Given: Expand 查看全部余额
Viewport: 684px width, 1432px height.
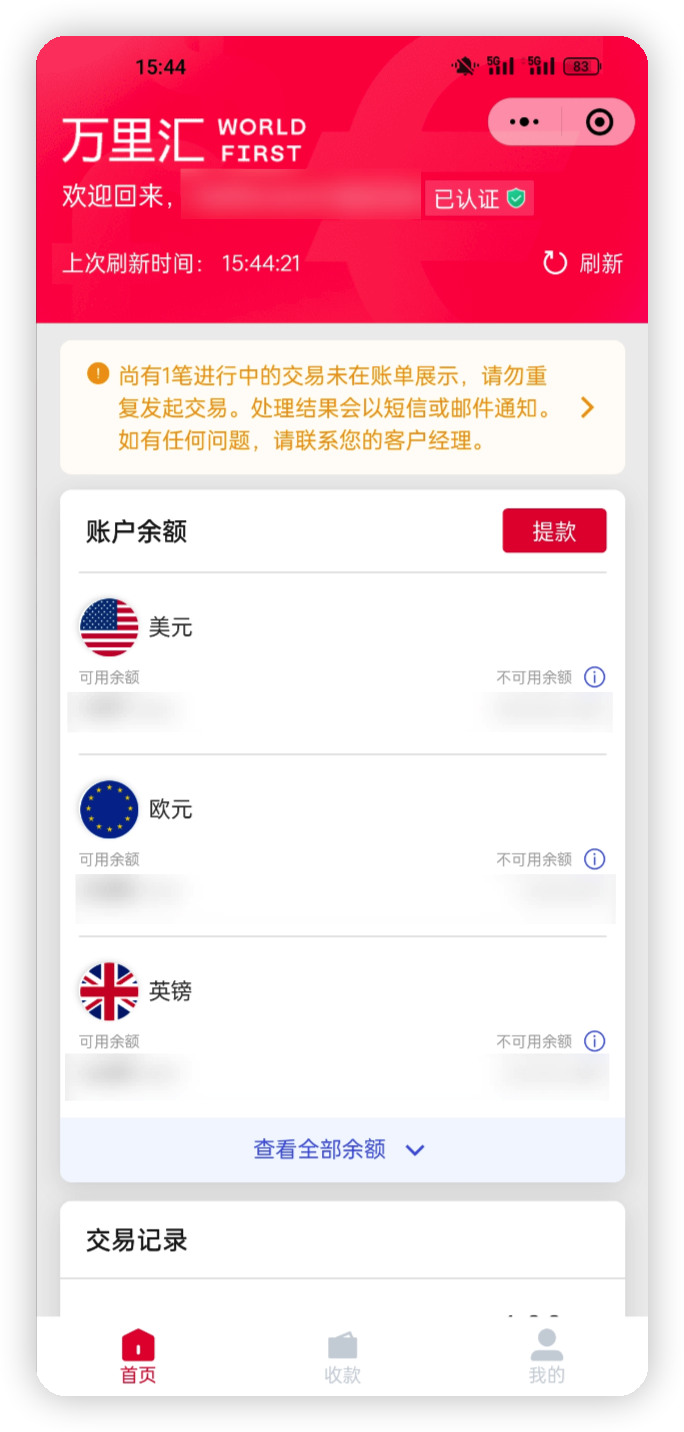Looking at the screenshot, I should point(341,1149).
